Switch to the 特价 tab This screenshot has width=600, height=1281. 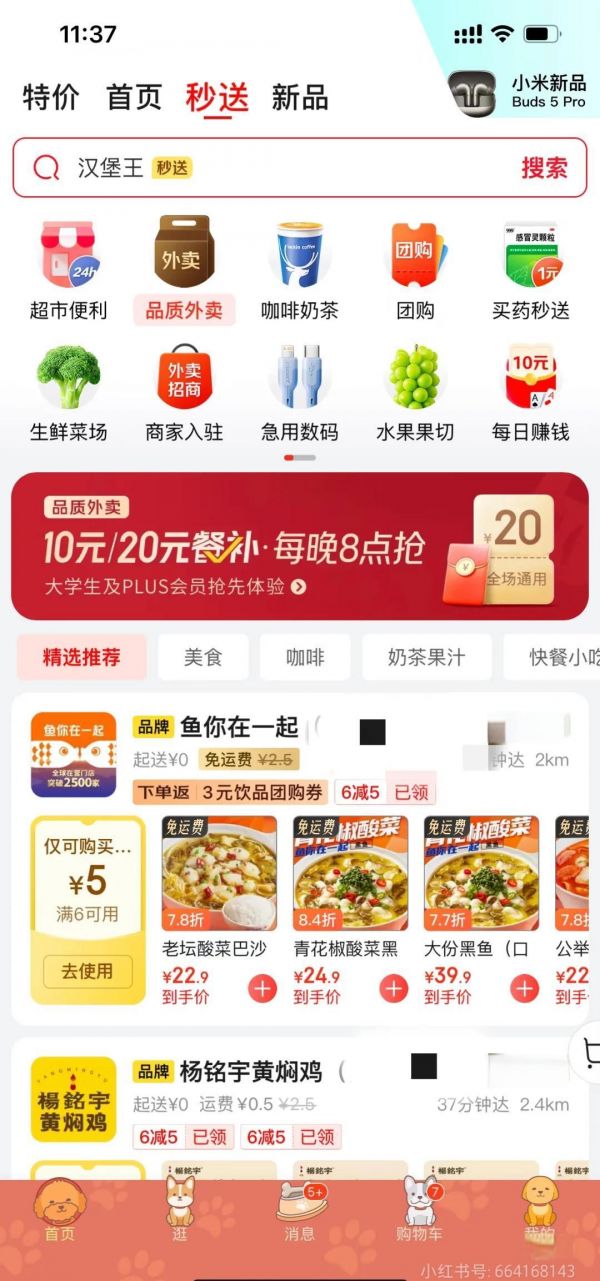[x=51, y=98]
